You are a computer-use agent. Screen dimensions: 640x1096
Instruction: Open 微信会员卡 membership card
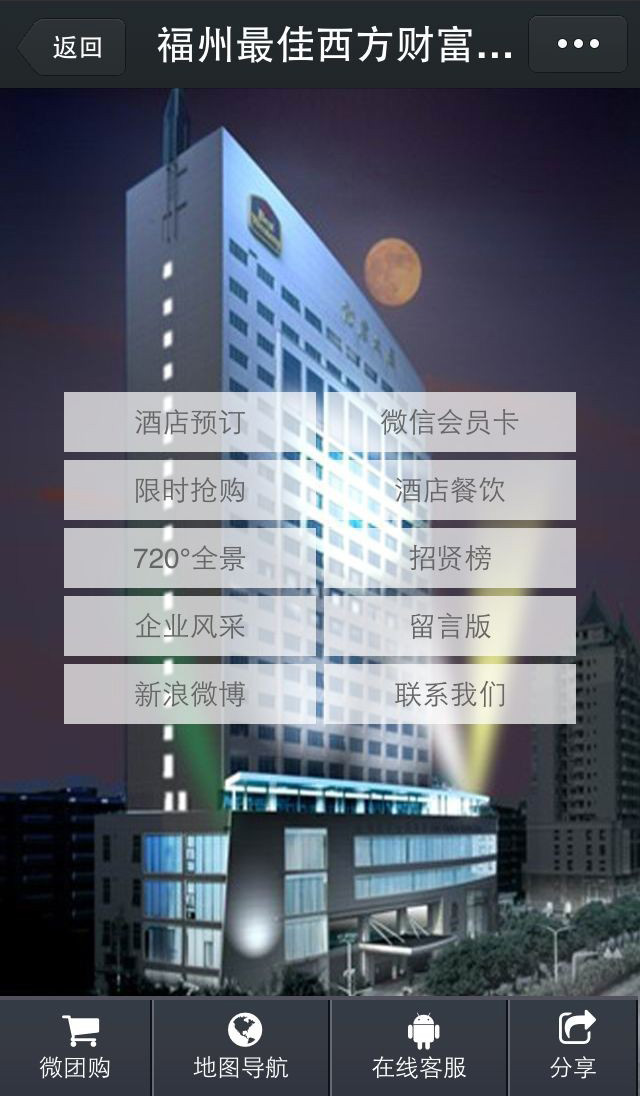click(450, 422)
